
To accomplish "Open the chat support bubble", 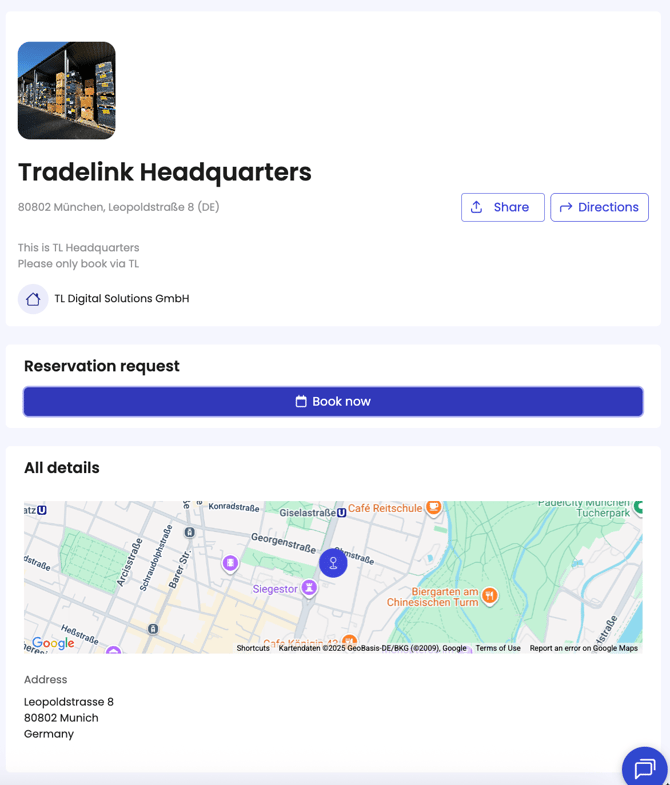I will click(x=644, y=768).
